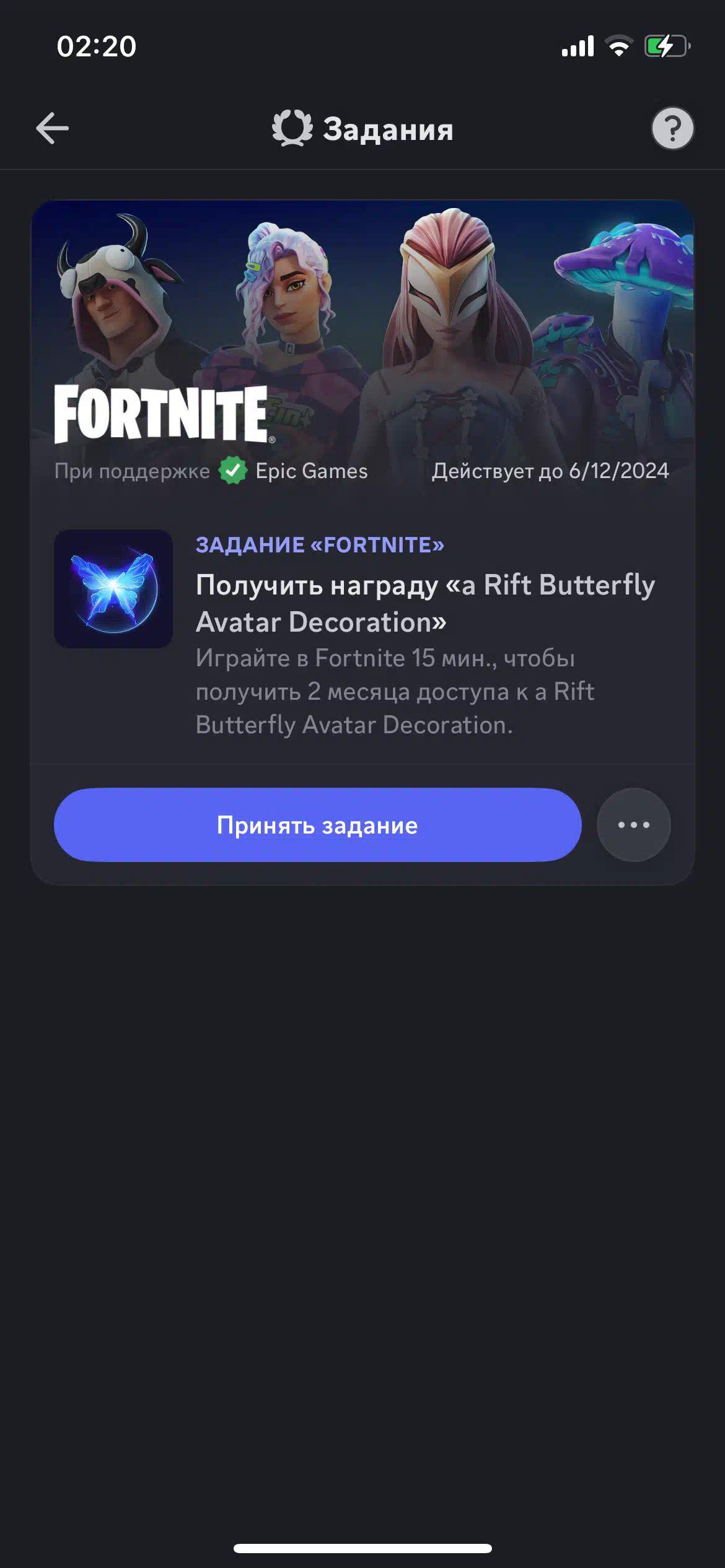Open the help question mark icon

click(672, 128)
